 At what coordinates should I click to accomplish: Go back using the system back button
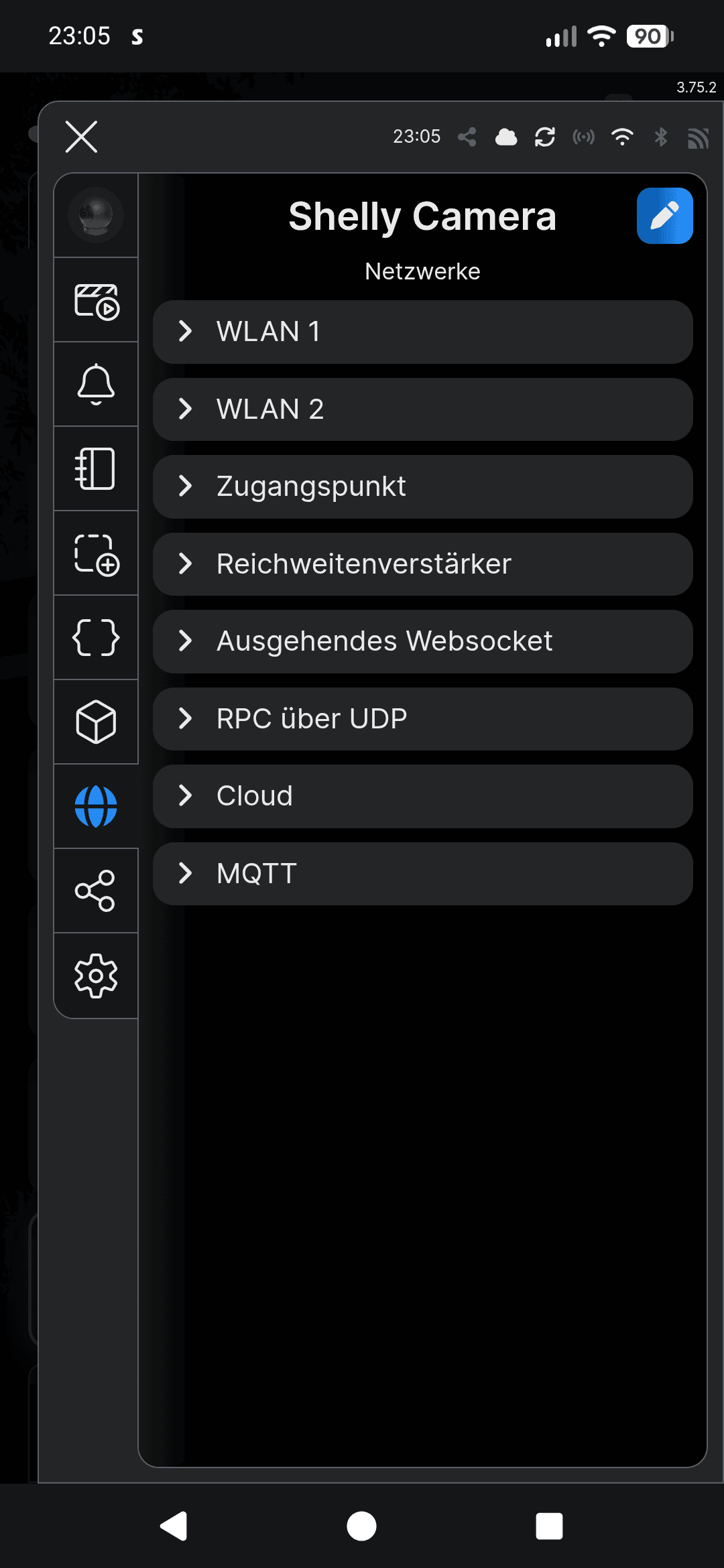(174, 1526)
